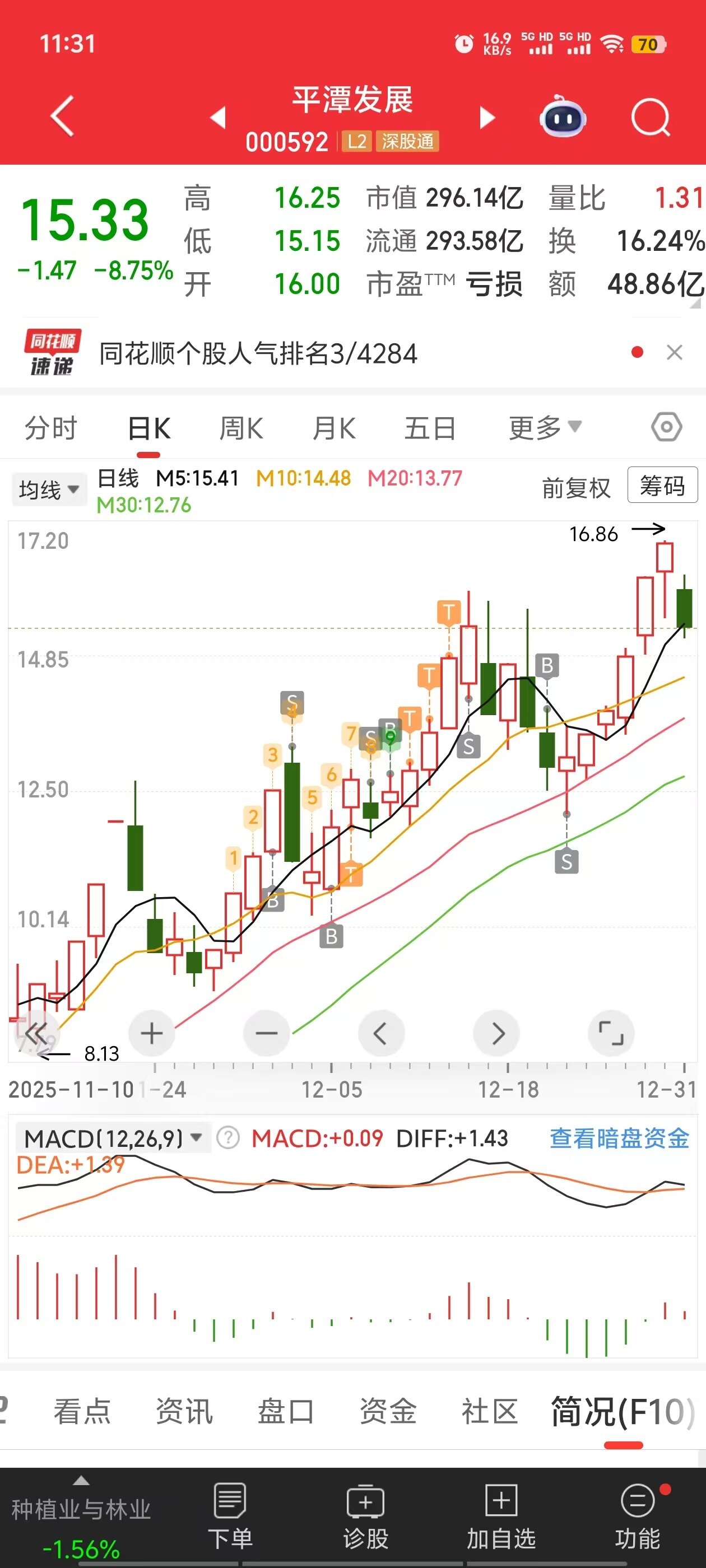Open chart settings hexagon icon
Image resolution: width=706 pixels, height=1568 pixels.
click(x=666, y=427)
